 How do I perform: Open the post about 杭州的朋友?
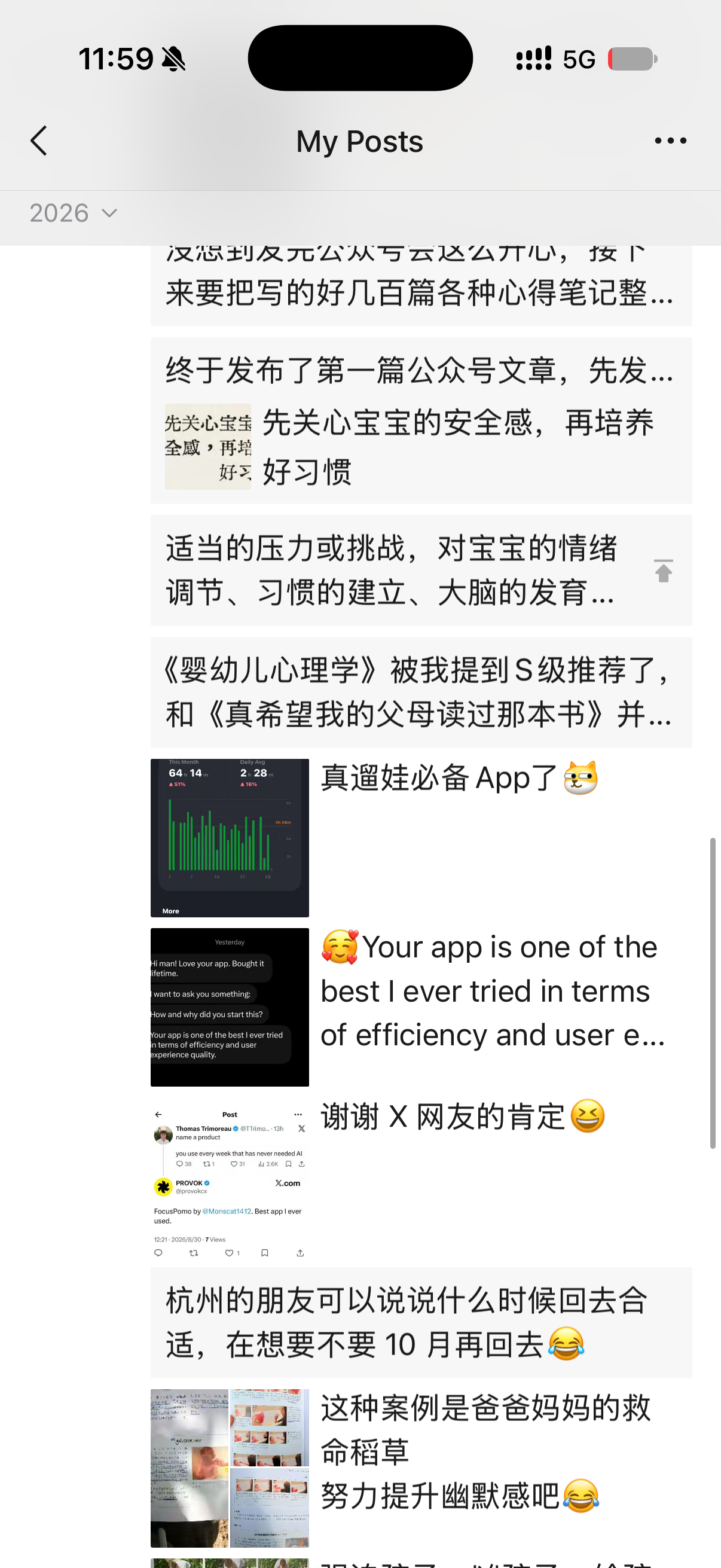[421, 1322]
